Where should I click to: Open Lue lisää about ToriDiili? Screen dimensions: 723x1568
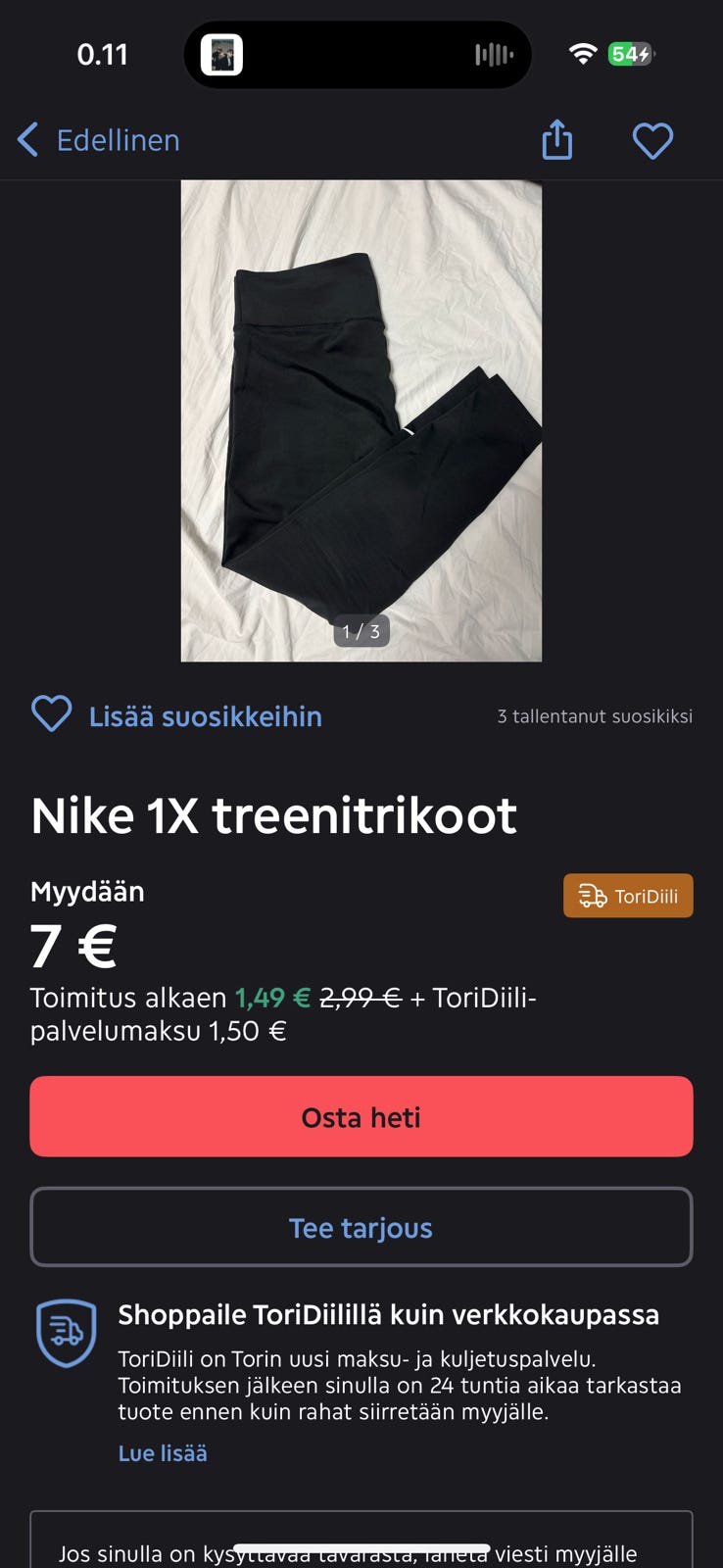163,1453
